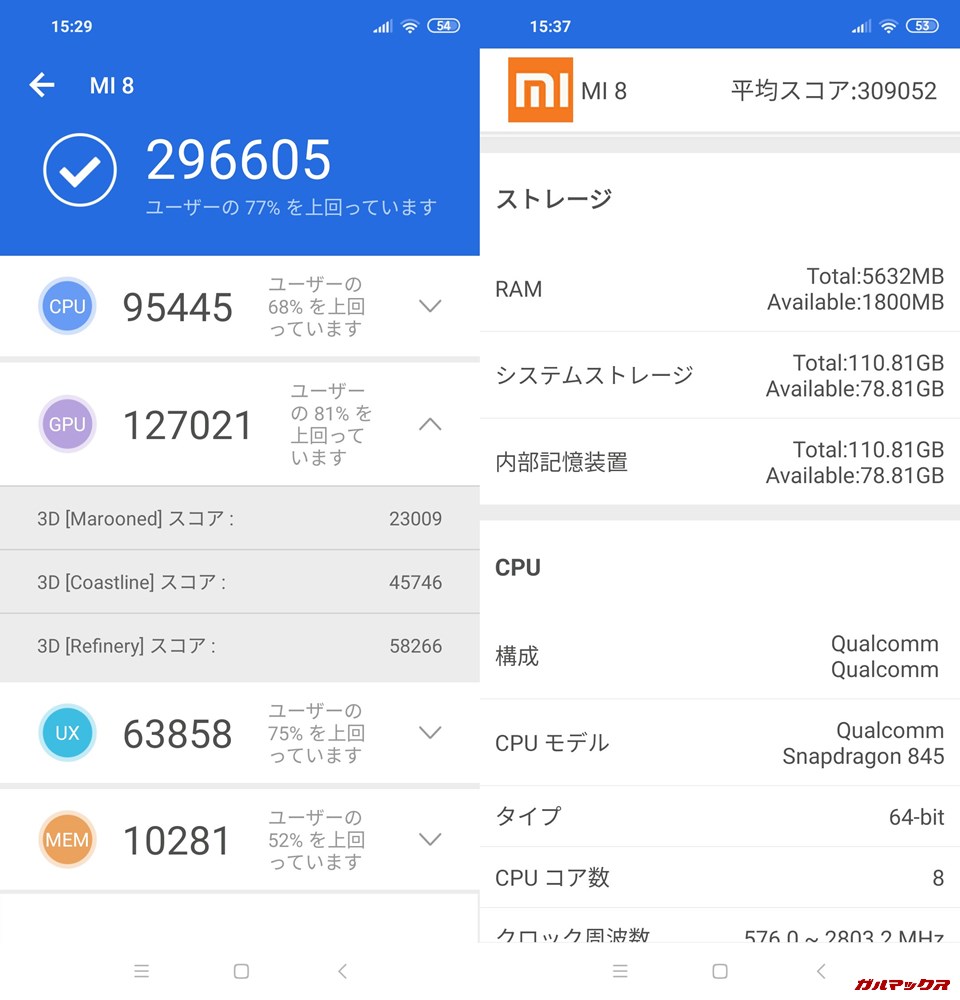Tap the battery indicator showing 53

(923, 26)
